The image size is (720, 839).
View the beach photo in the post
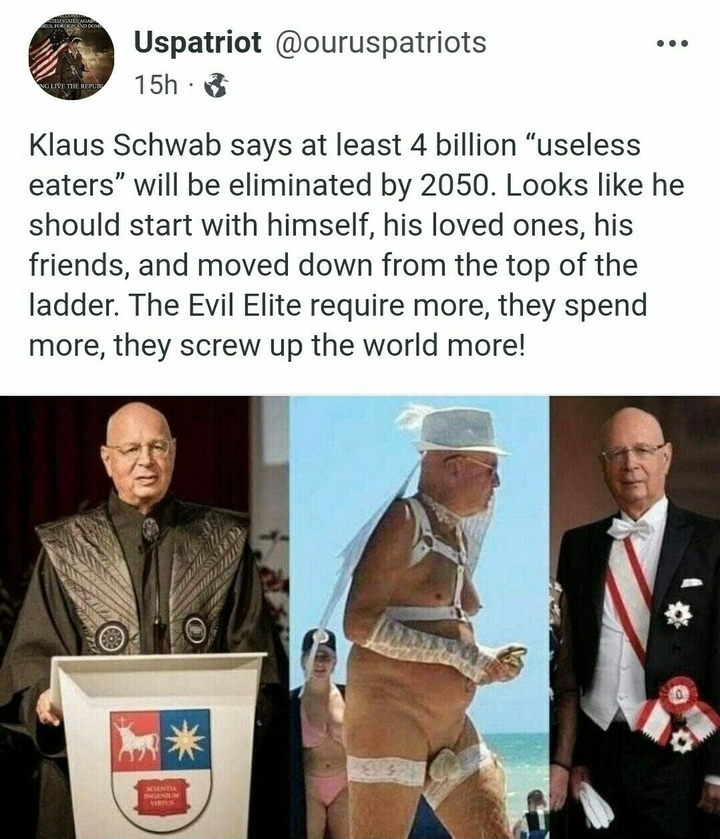pyautogui.click(x=418, y=617)
